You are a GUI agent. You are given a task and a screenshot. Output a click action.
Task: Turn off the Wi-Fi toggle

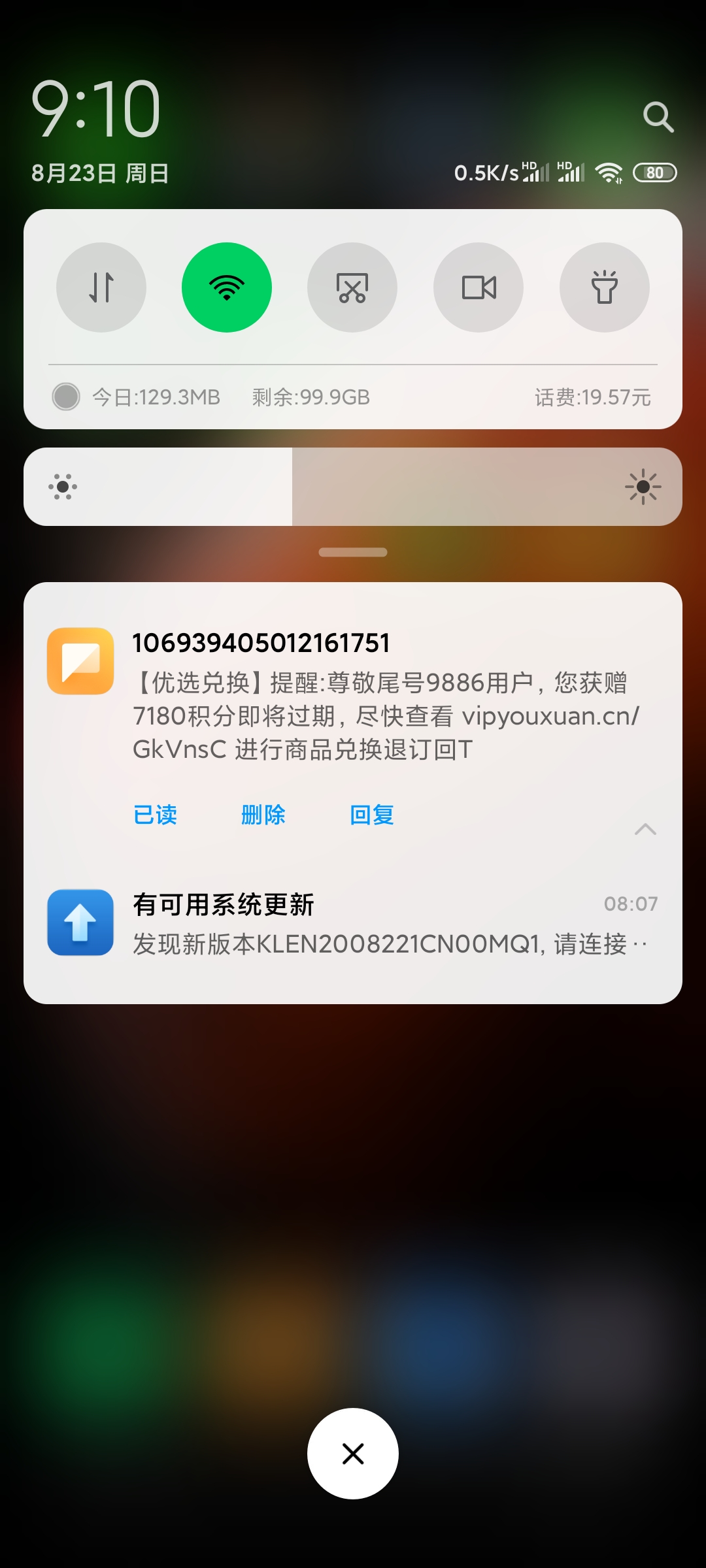point(227,287)
